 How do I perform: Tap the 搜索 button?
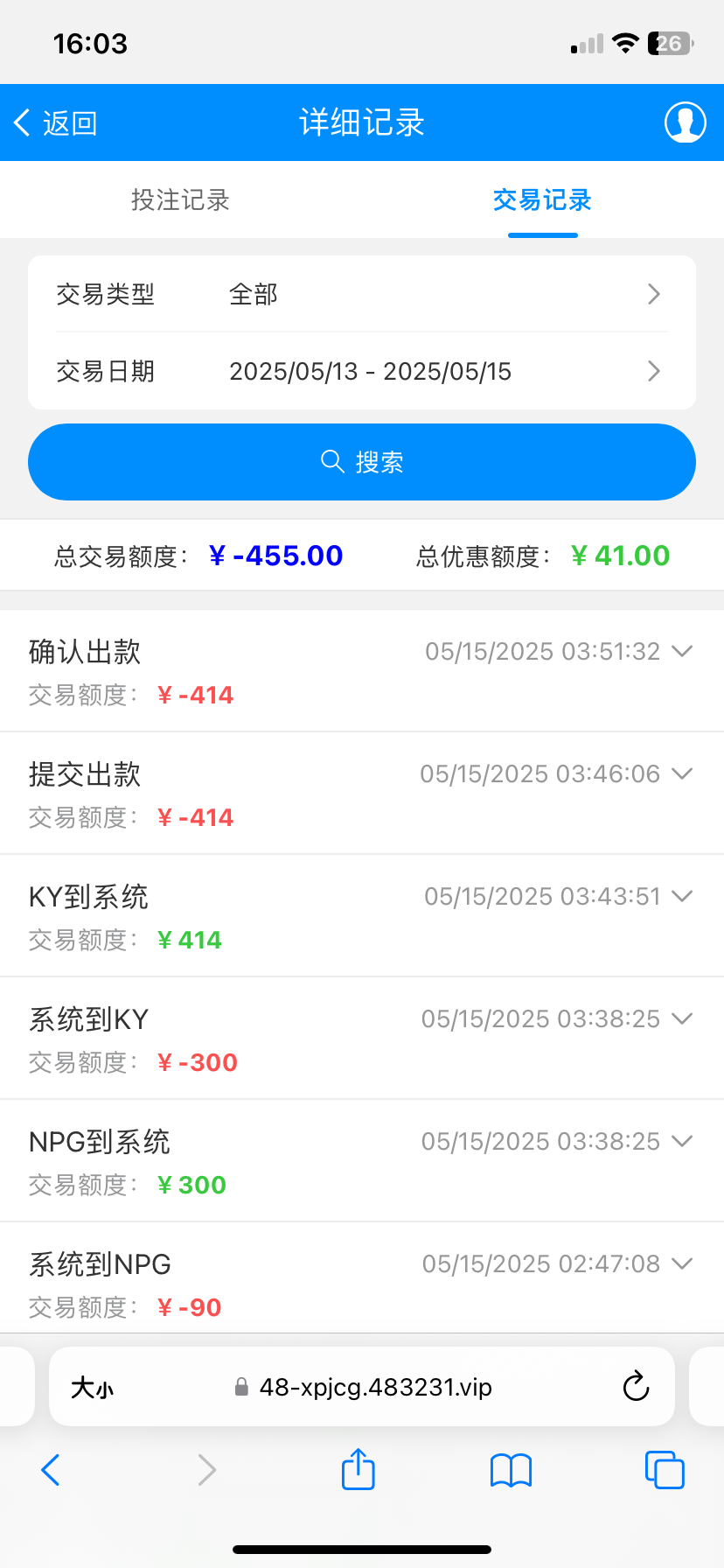tap(362, 462)
